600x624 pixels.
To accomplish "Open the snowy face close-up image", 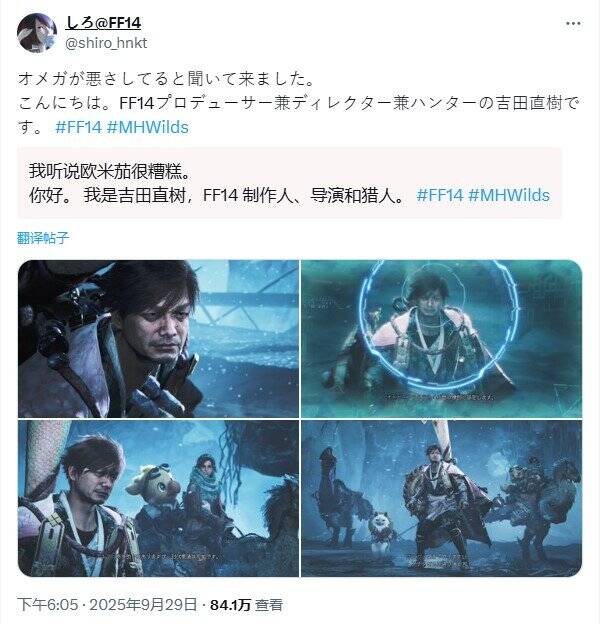I will (158, 338).
